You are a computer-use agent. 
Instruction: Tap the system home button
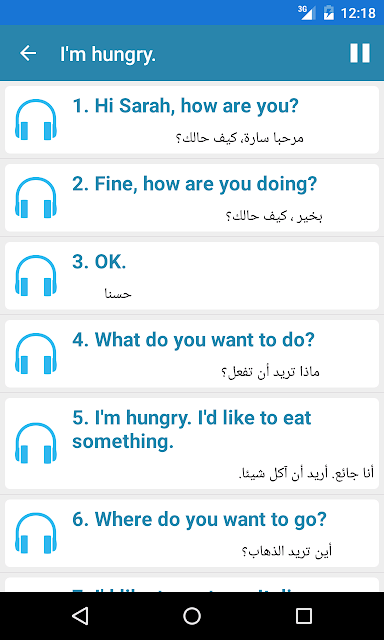[192, 616]
